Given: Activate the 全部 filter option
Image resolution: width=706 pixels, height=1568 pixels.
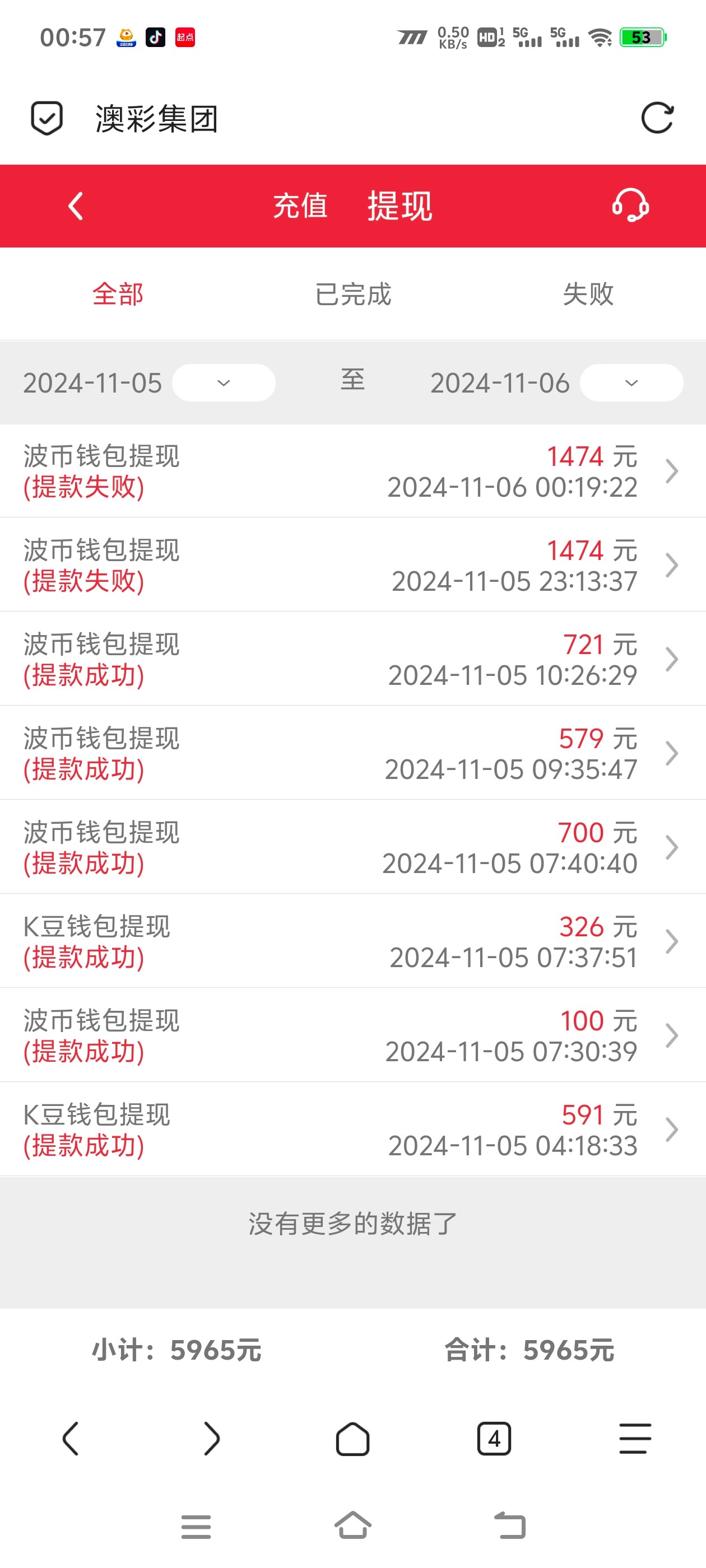Looking at the screenshot, I should pyautogui.click(x=118, y=295).
